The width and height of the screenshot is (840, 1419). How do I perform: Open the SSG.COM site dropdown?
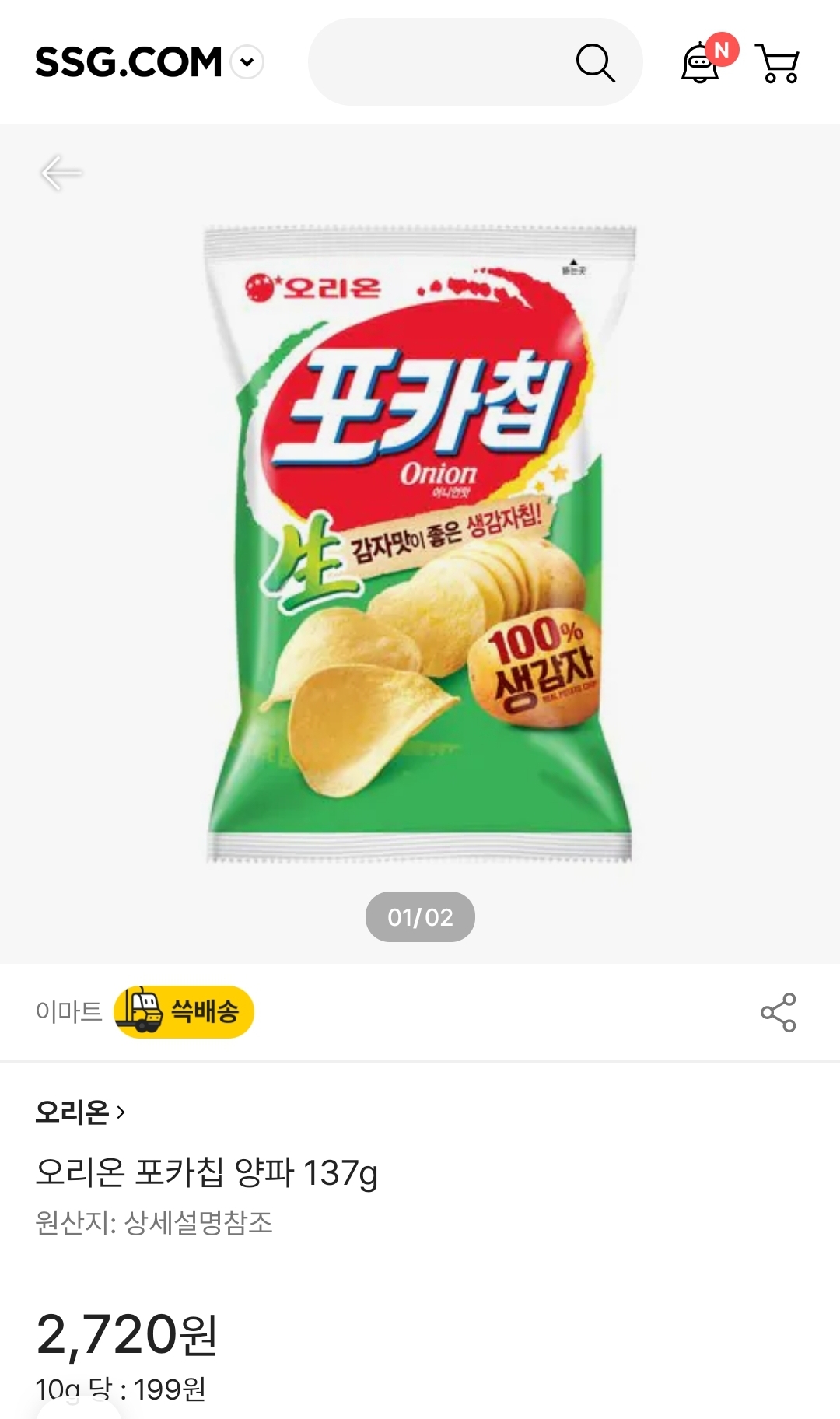tap(248, 62)
